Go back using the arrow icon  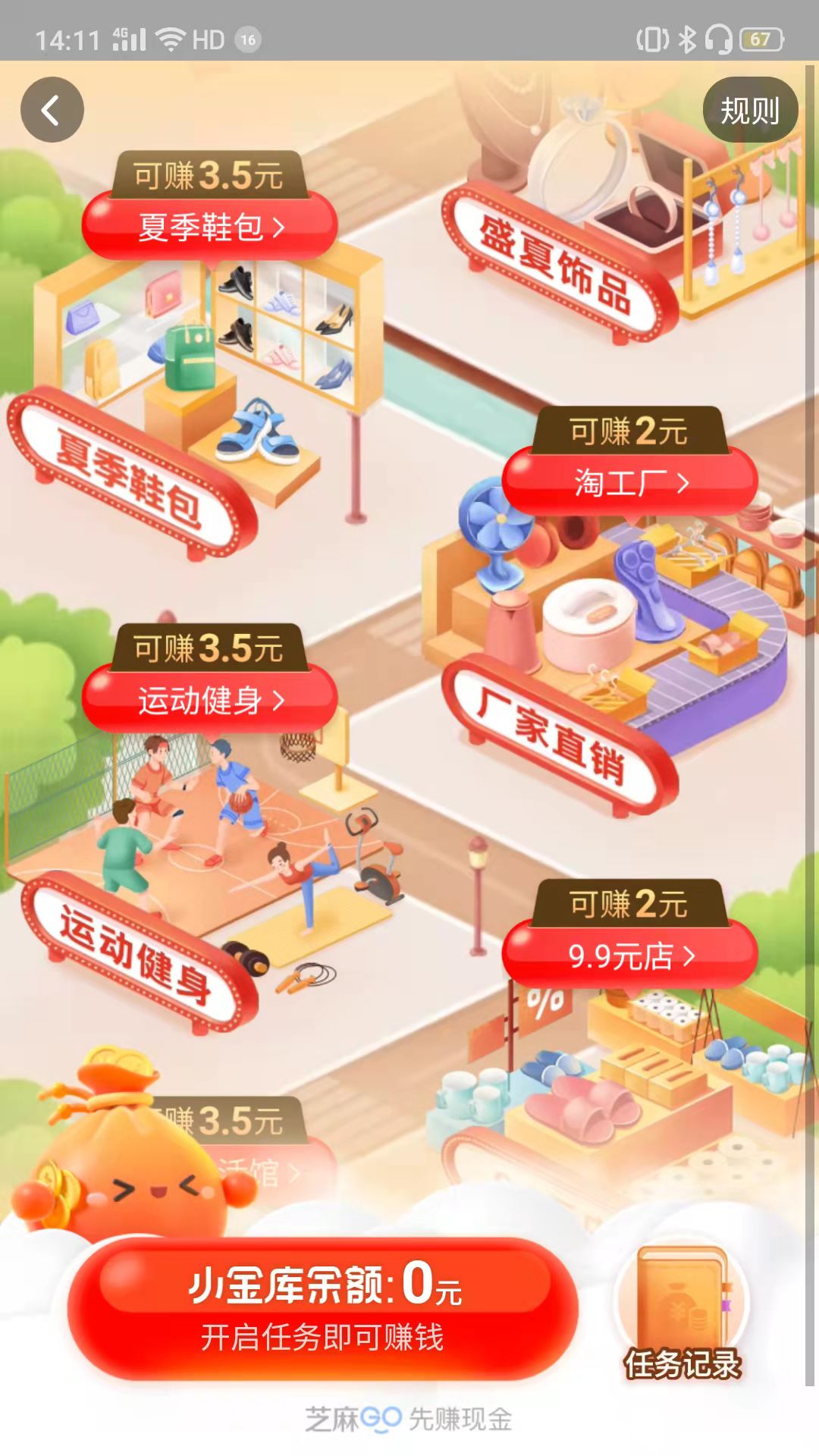tap(52, 110)
